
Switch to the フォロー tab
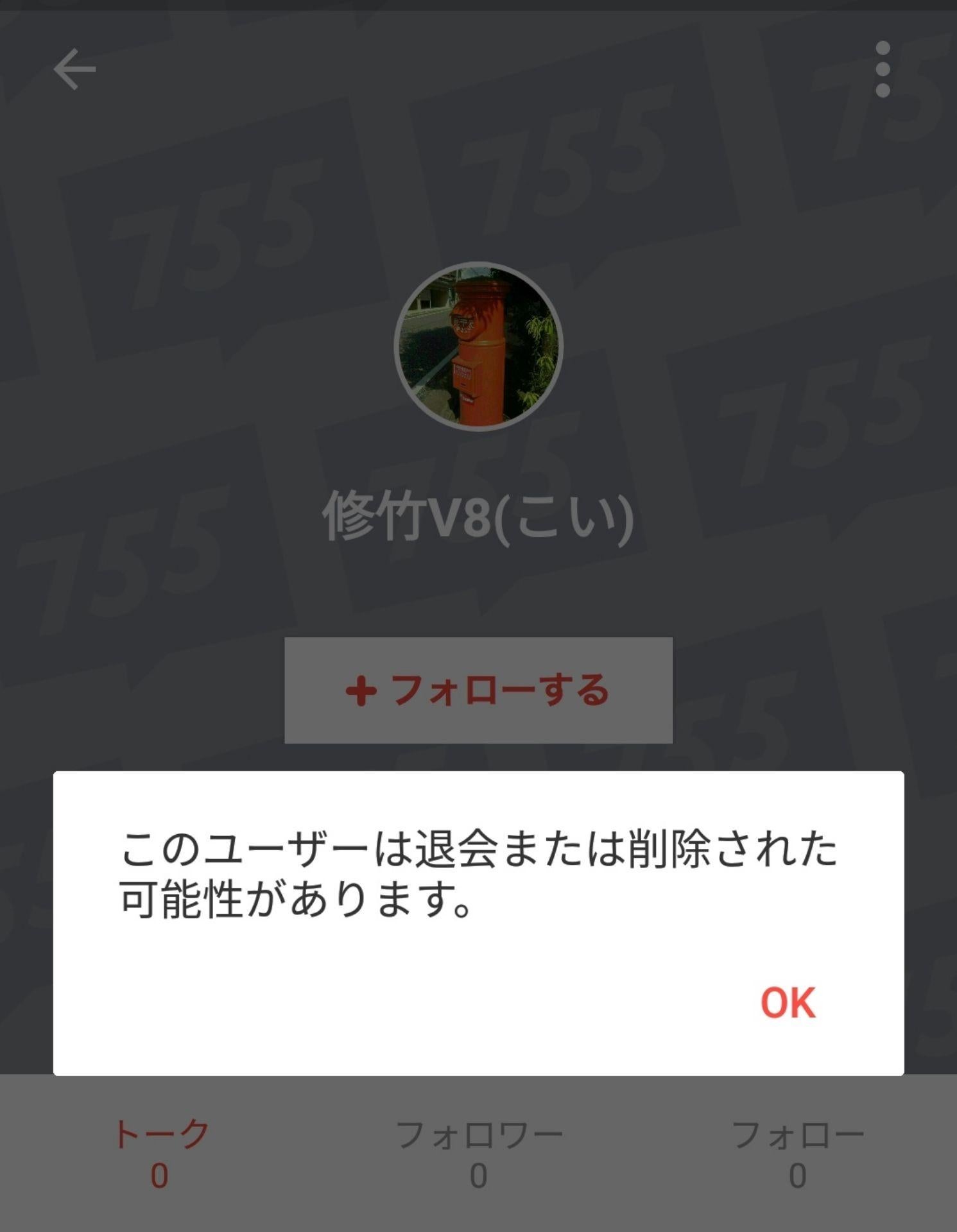(x=797, y=1154)
